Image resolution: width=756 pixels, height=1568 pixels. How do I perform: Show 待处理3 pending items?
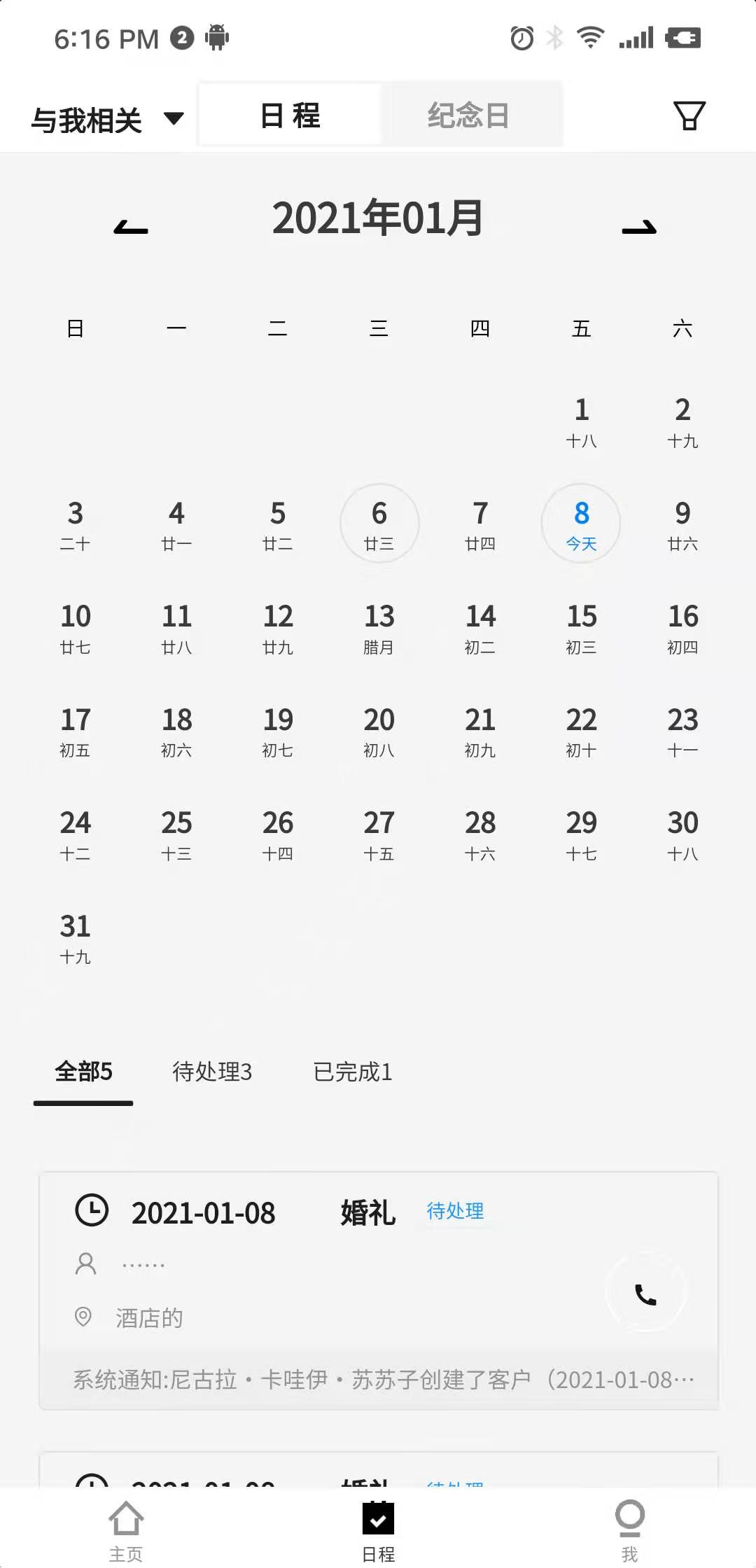211,1072
